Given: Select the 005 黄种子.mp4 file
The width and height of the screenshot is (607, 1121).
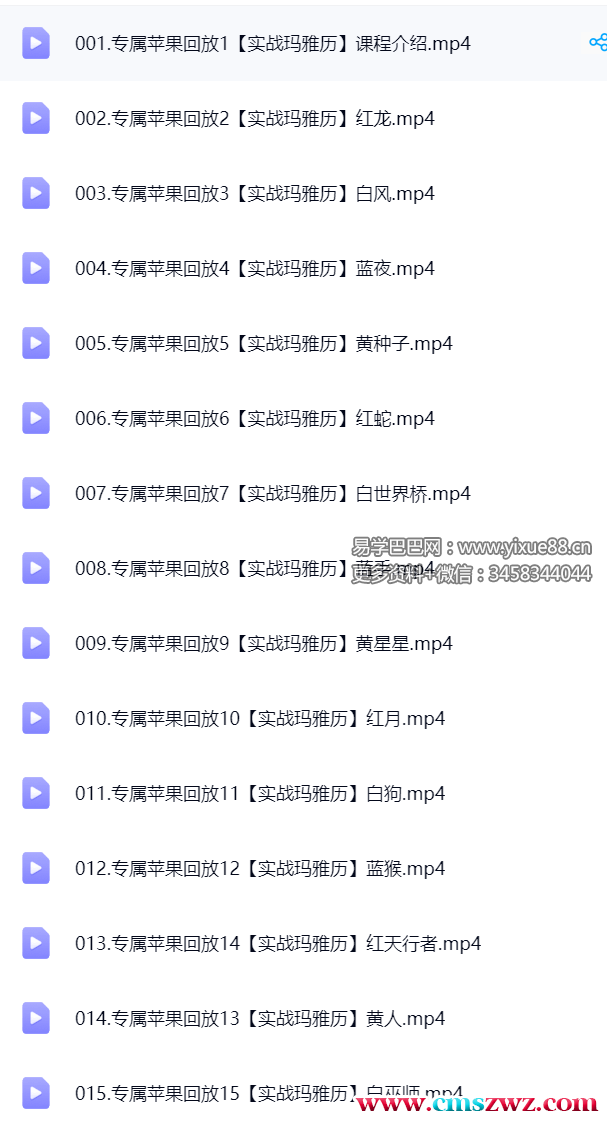Looking at the screenshot, I should coord(263,344).
